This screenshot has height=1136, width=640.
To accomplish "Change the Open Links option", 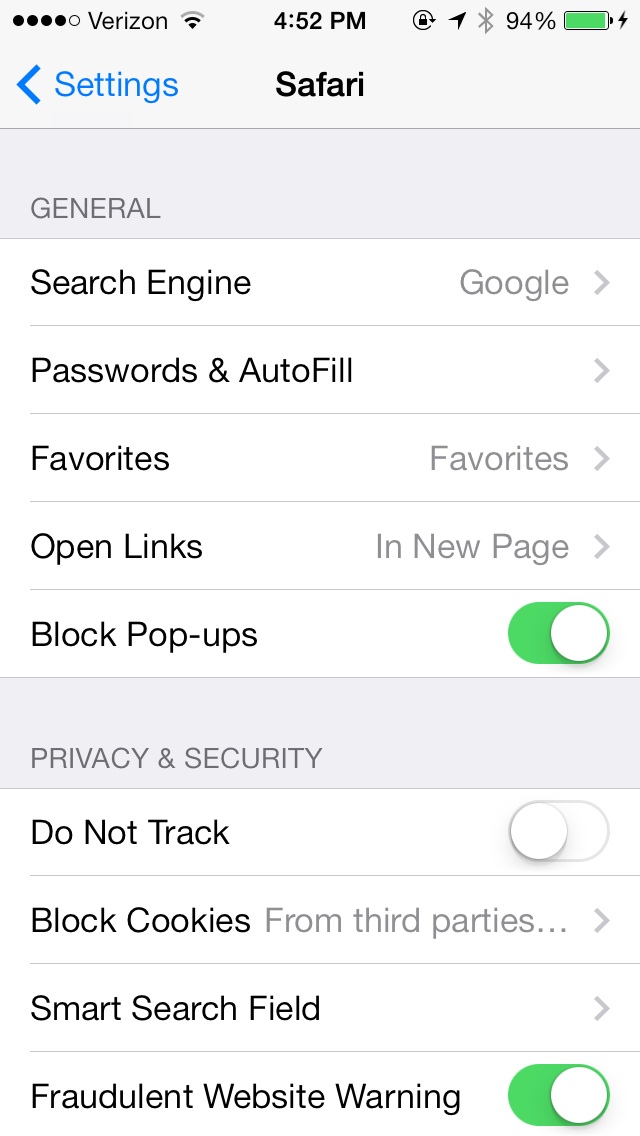I will point(320,546).
